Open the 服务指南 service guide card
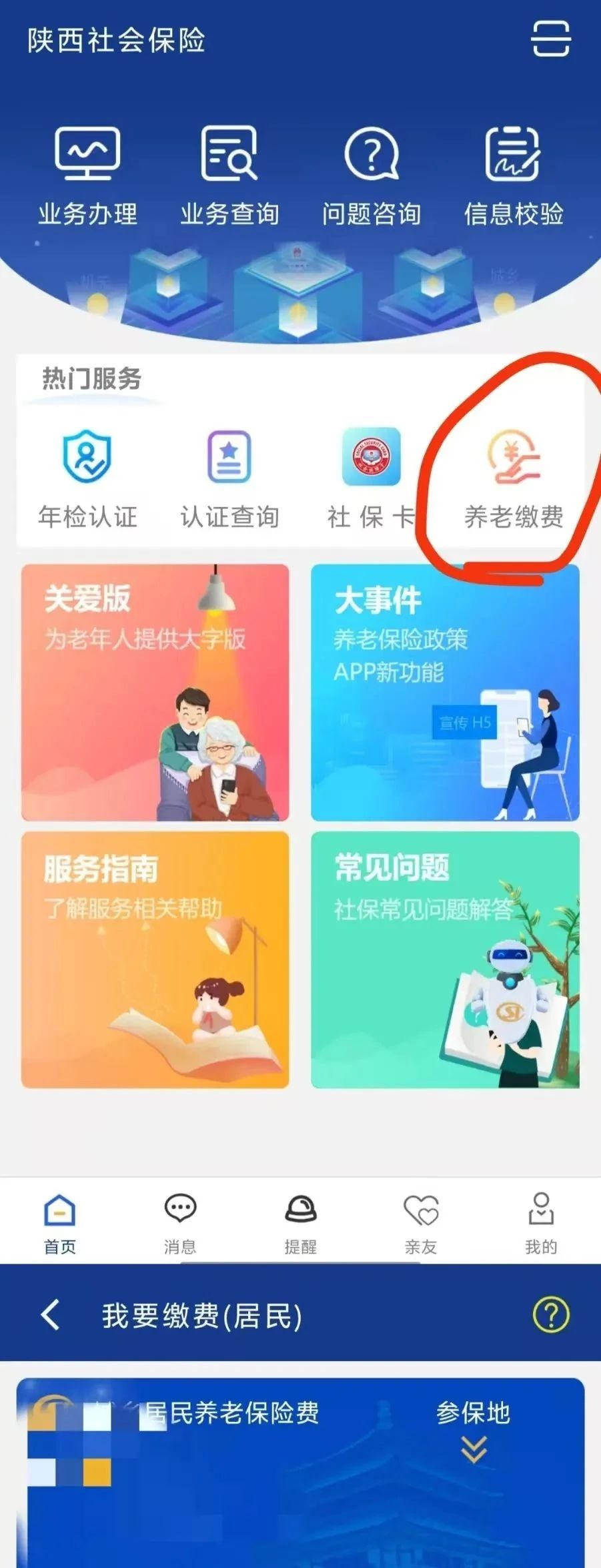The height and width of the screenshot is (1568, 601). click(x=155, y=959)
